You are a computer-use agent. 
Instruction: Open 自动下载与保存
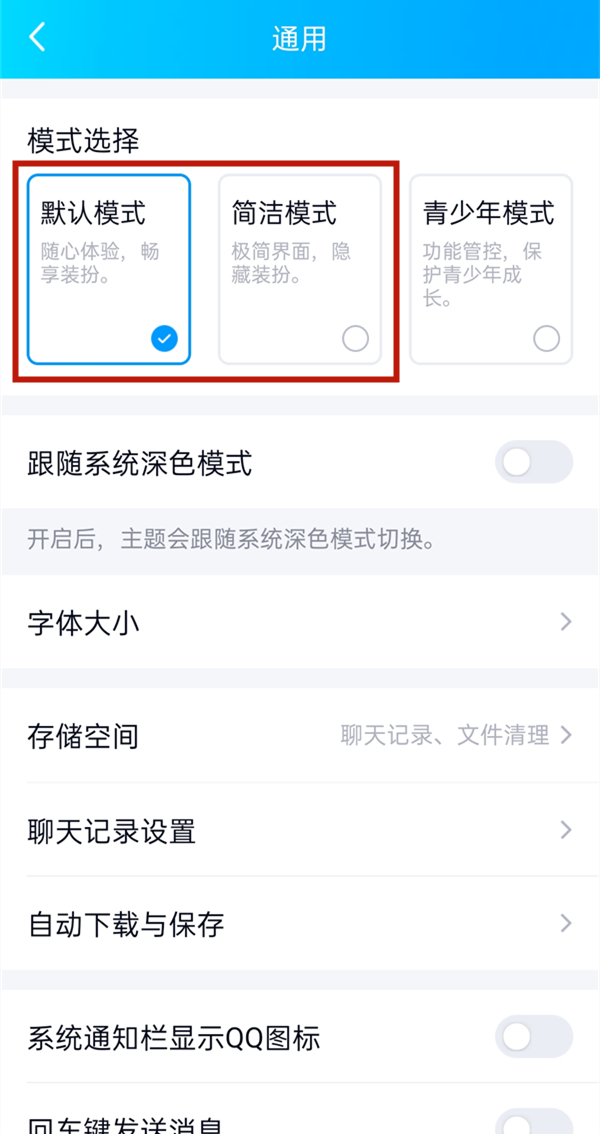tap(300, 924)
